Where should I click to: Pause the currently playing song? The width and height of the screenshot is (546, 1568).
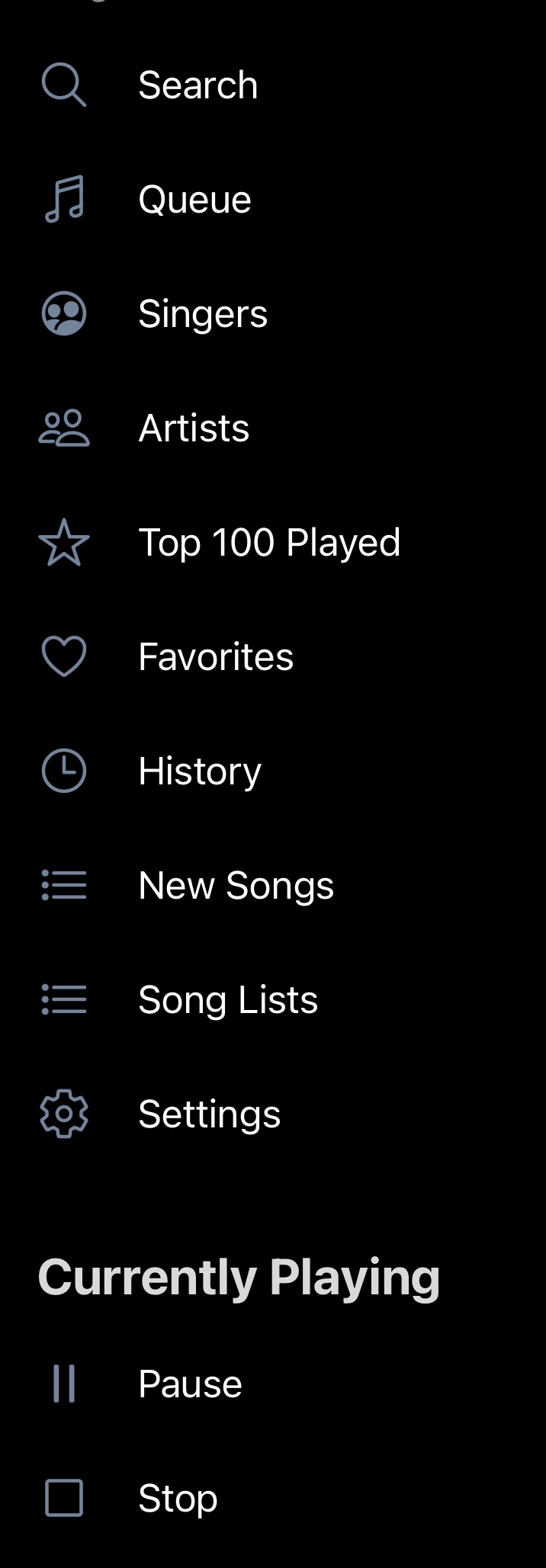tap(190, 1384)
